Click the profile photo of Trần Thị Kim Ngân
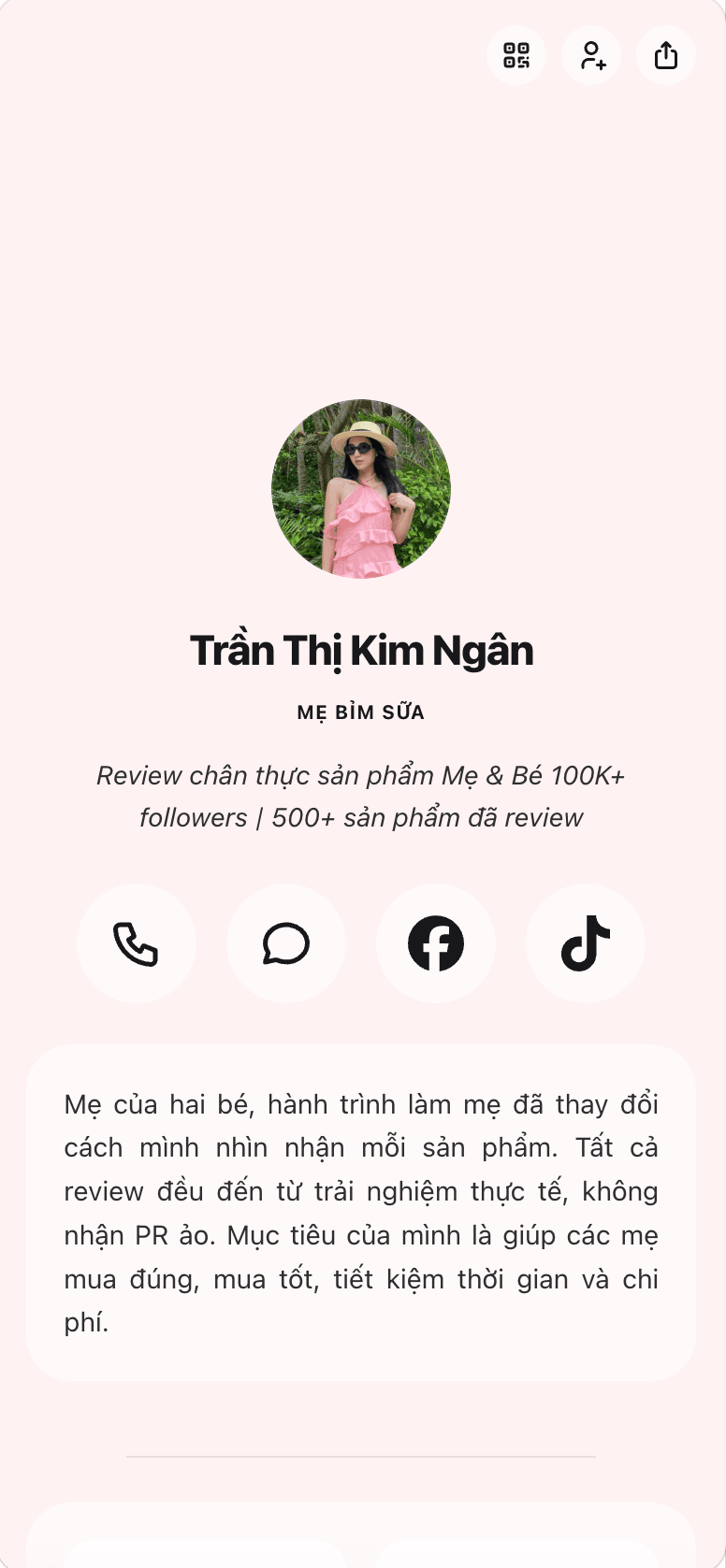 pyautogui.click(x=361, y=486)
